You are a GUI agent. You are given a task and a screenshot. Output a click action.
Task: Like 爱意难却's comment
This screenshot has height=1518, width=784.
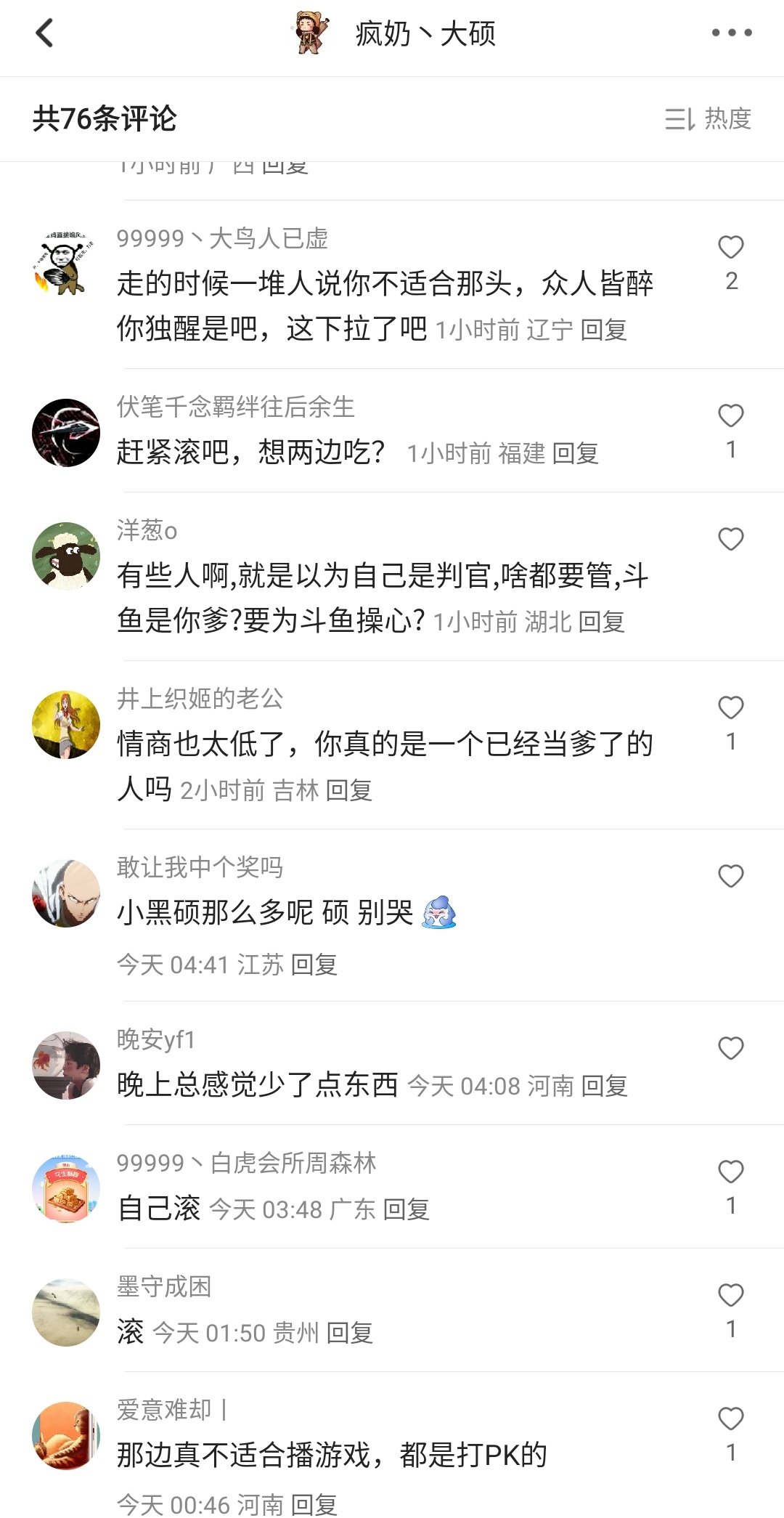click(731, 1419)
